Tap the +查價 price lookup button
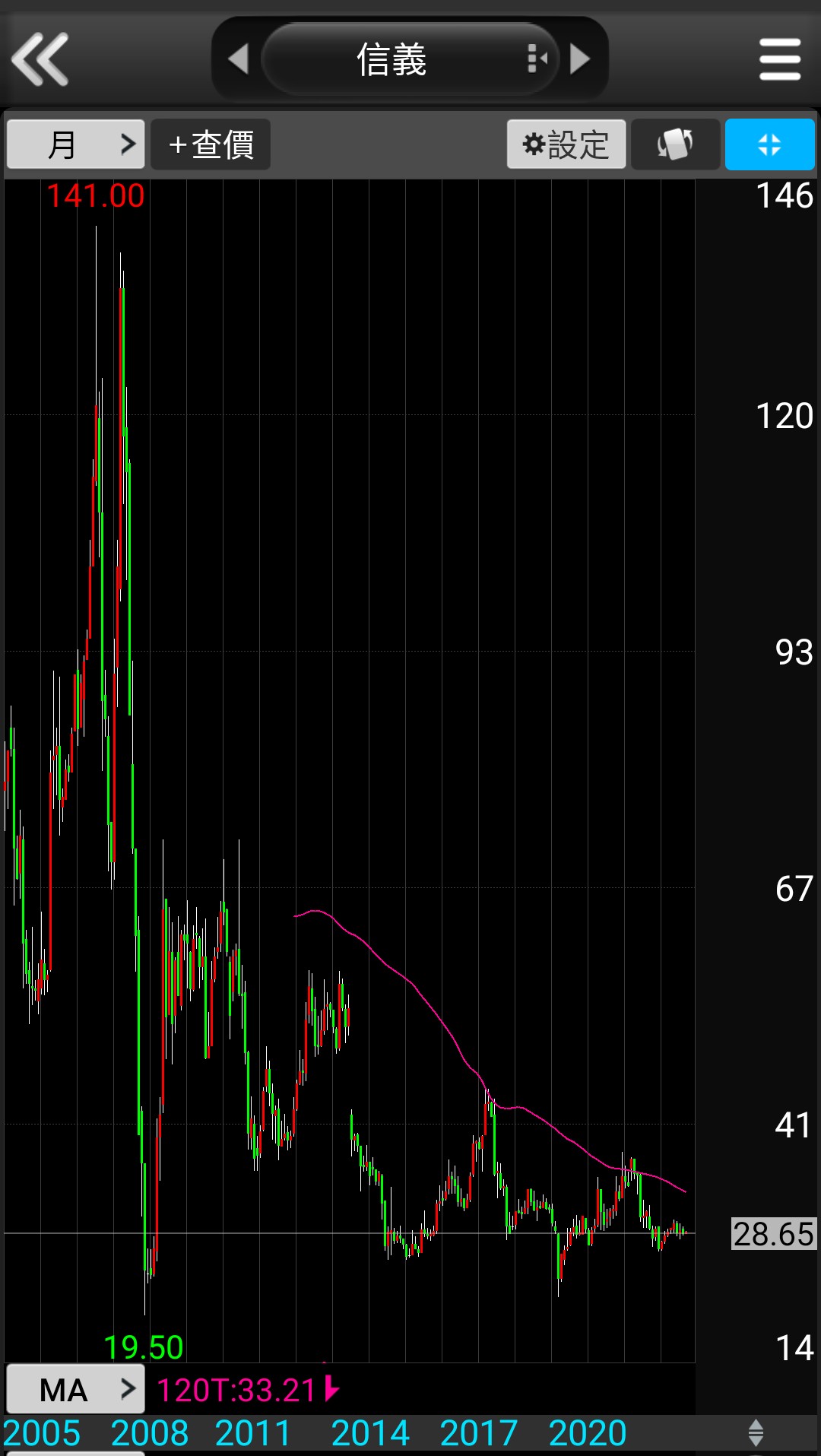The width and height of the screenshot is (821, 1456). 211,144
